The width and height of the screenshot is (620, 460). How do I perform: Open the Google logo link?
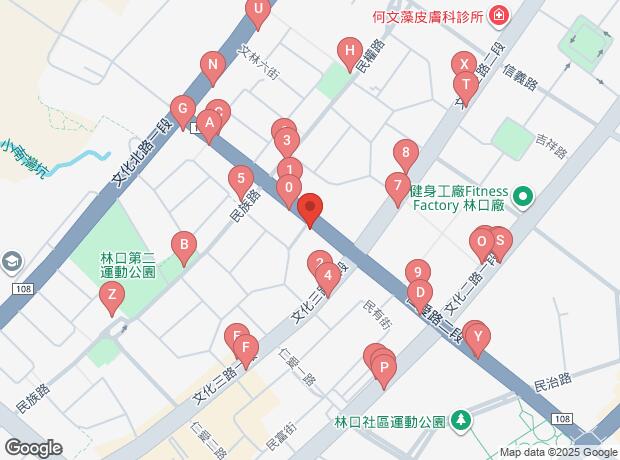33,448
